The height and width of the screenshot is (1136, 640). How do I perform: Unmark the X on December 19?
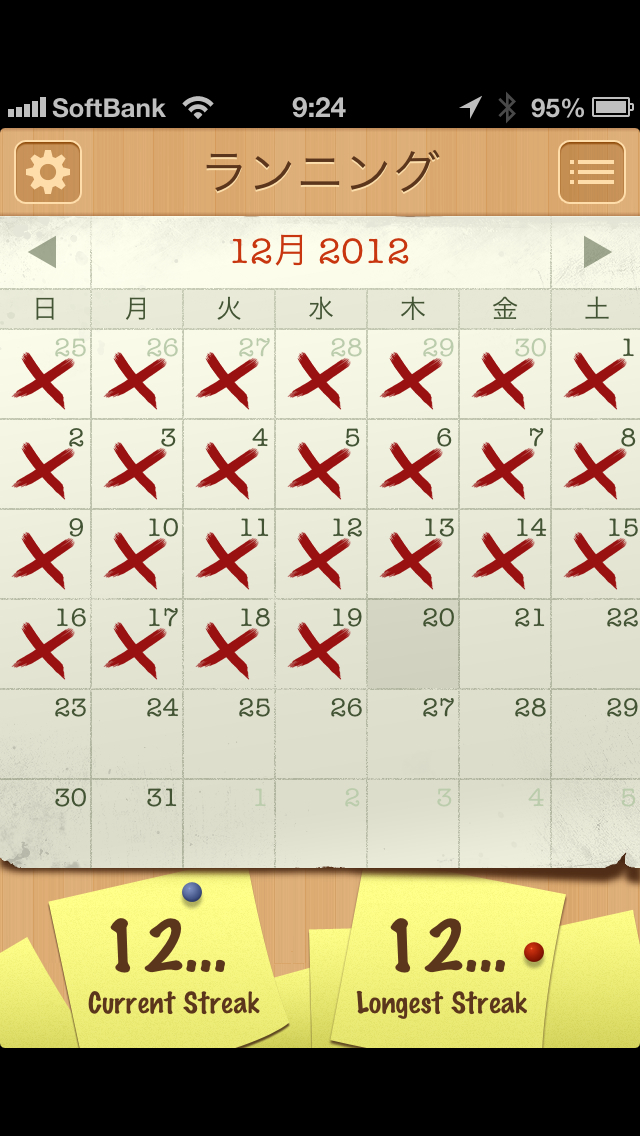(321, 645)
